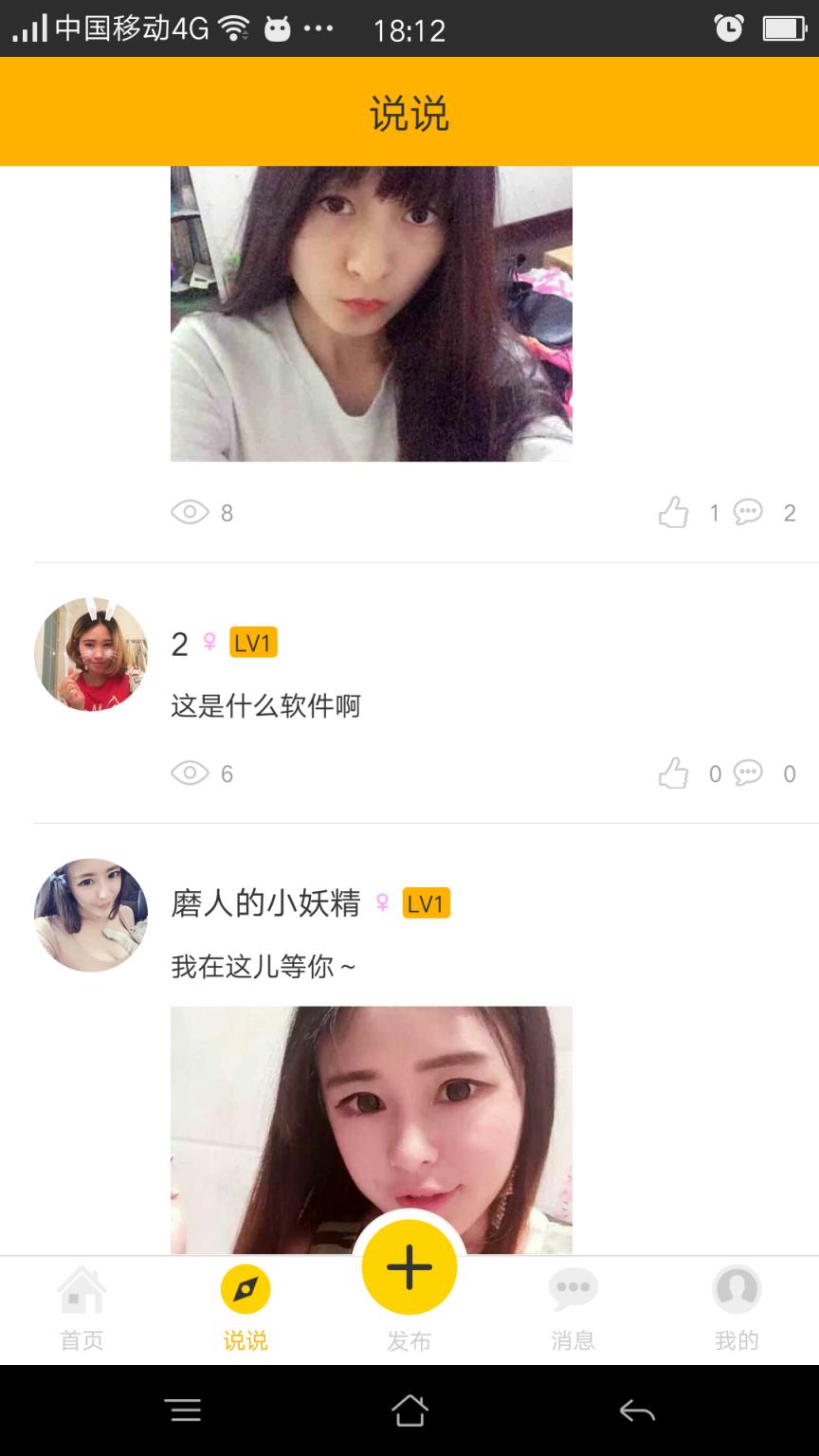Tap the thumbs-up icon on user 2's post

pos(673,773)
